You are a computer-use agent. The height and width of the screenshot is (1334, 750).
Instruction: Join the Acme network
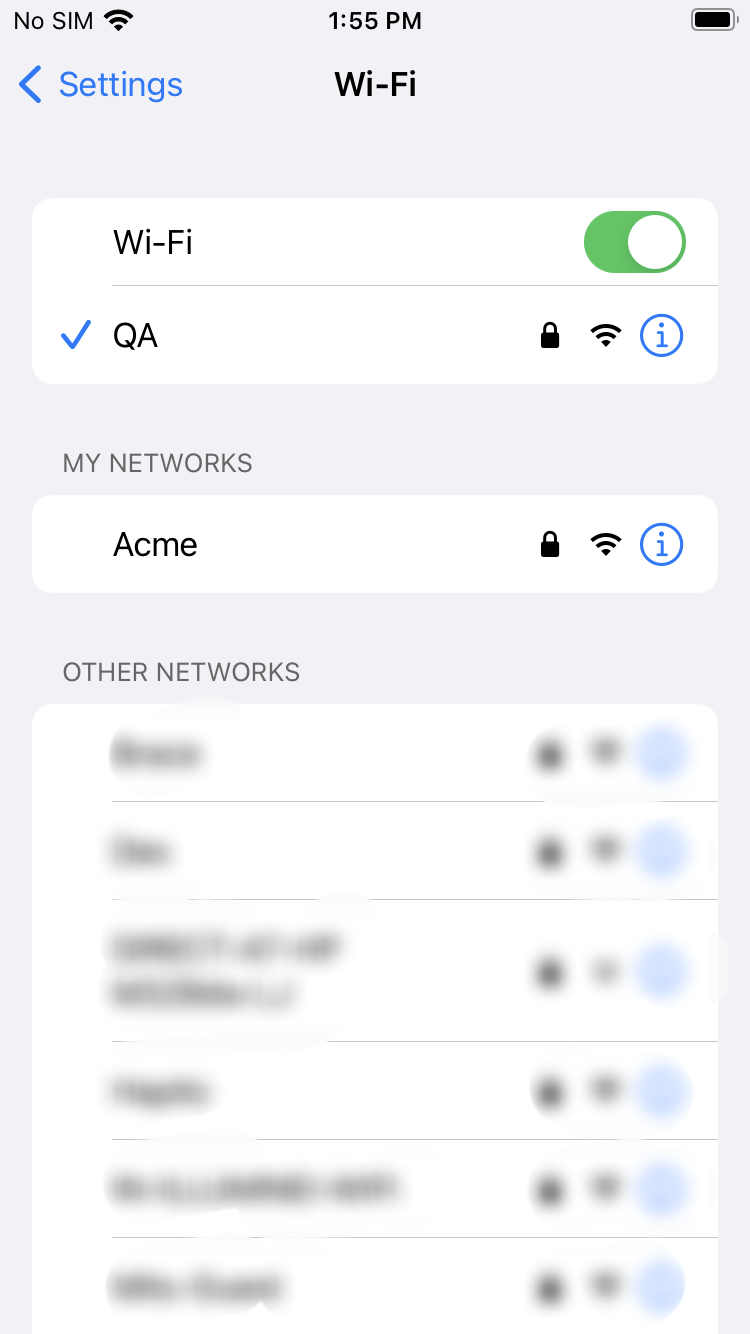[x=375, y=544]
